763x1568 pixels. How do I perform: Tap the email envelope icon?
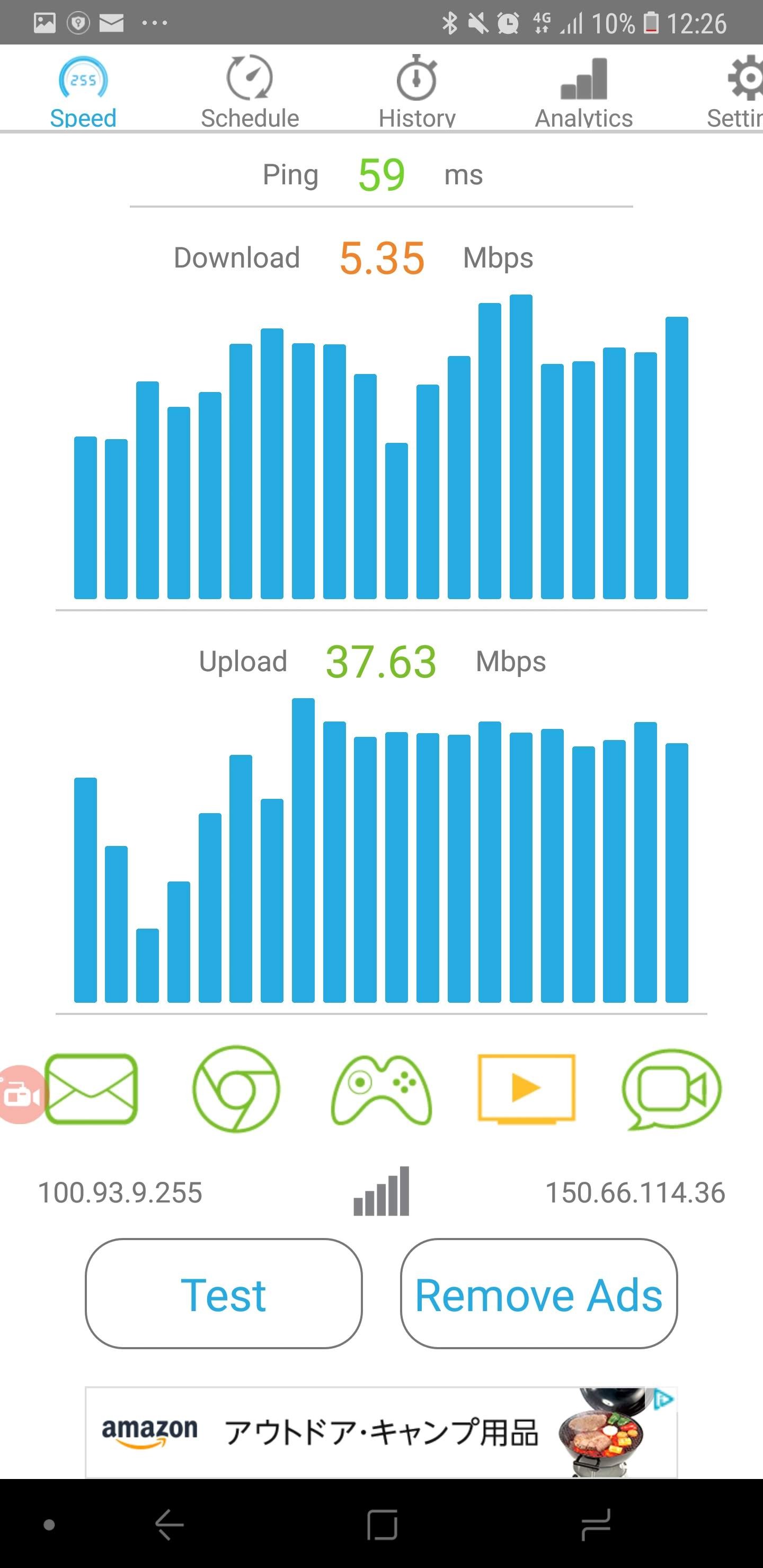point(91,1089)
